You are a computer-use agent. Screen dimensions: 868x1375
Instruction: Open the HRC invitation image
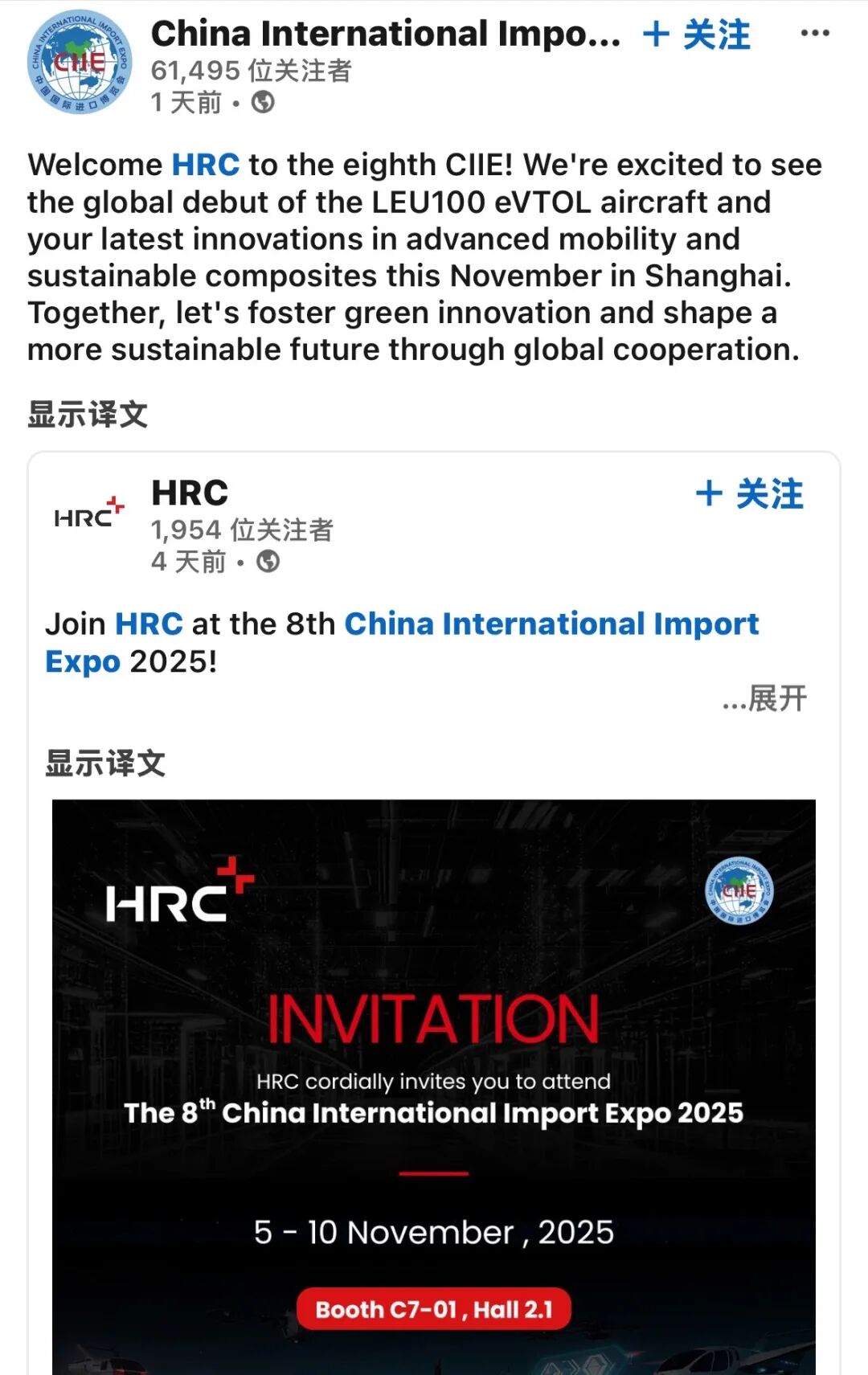(x=434, y=1085)
